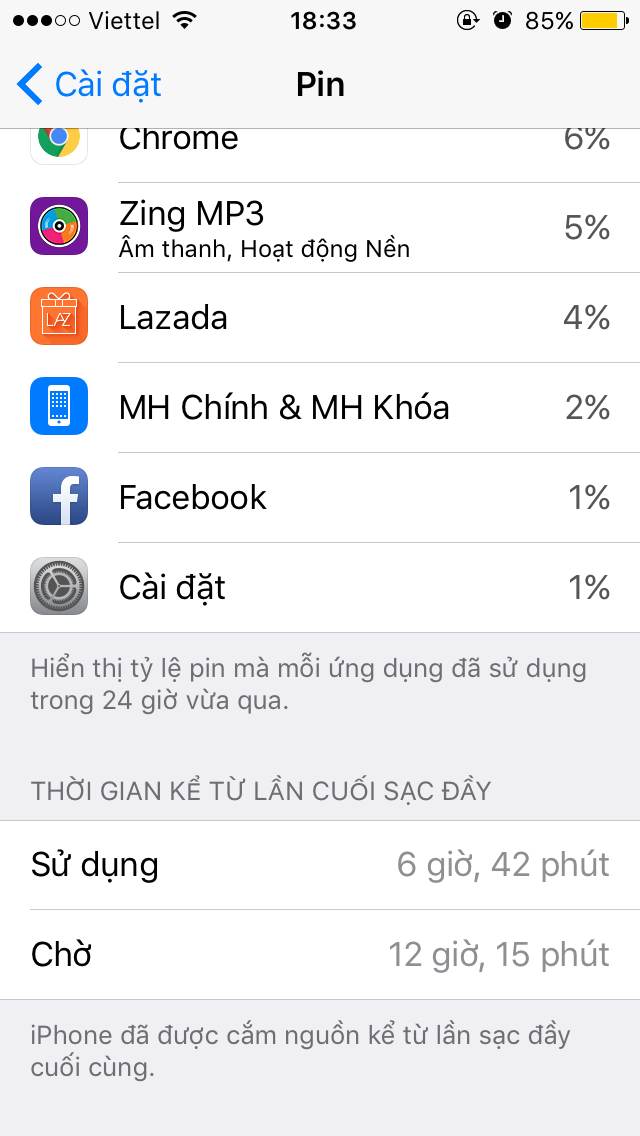Tap the MH Chính & MH Khóa row
Image resolution: width=640 pixels, height=1136 pixels.
(320, 408)
